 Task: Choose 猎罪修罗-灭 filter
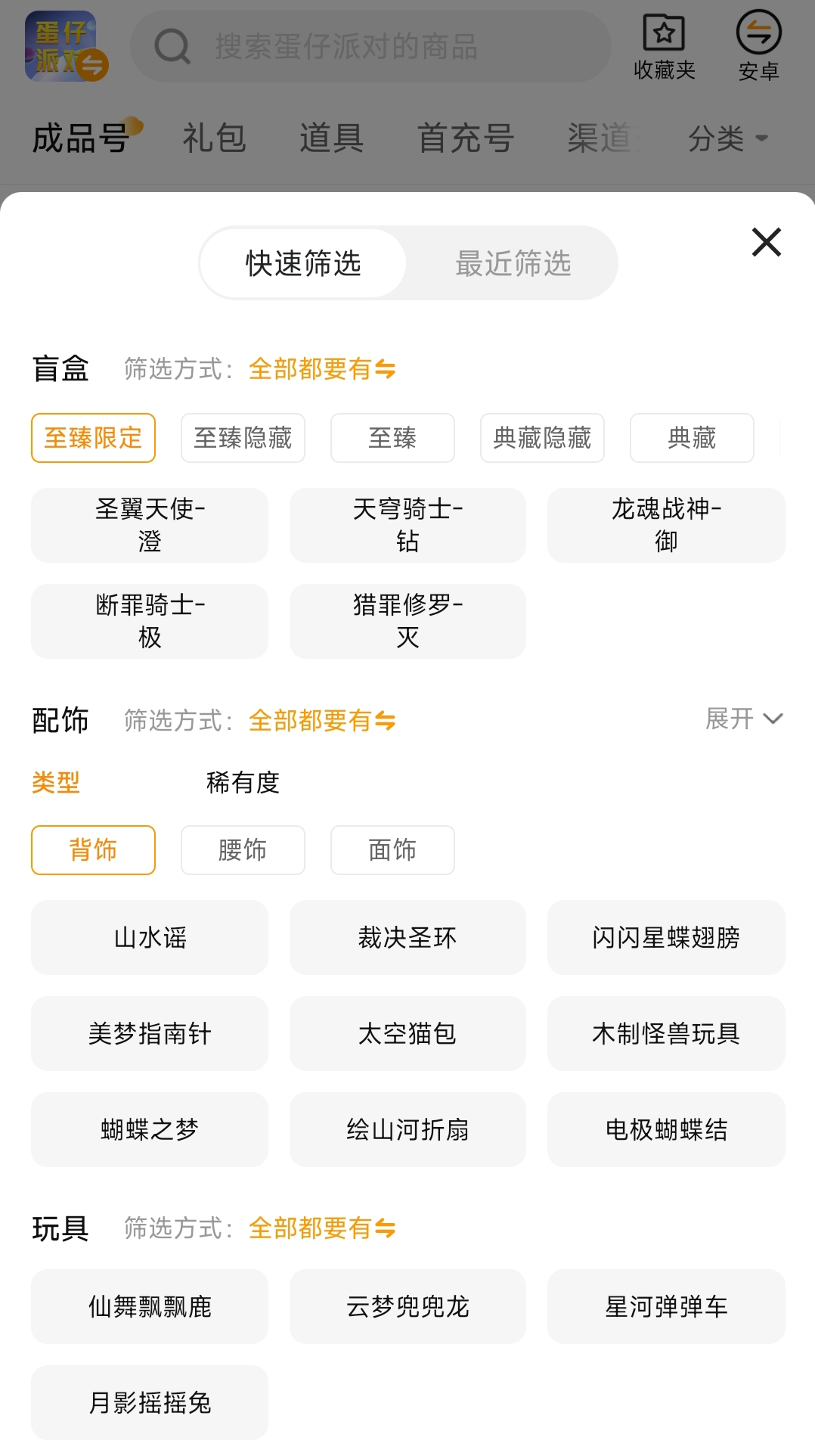pyautogui.click(x=407, y=621)
